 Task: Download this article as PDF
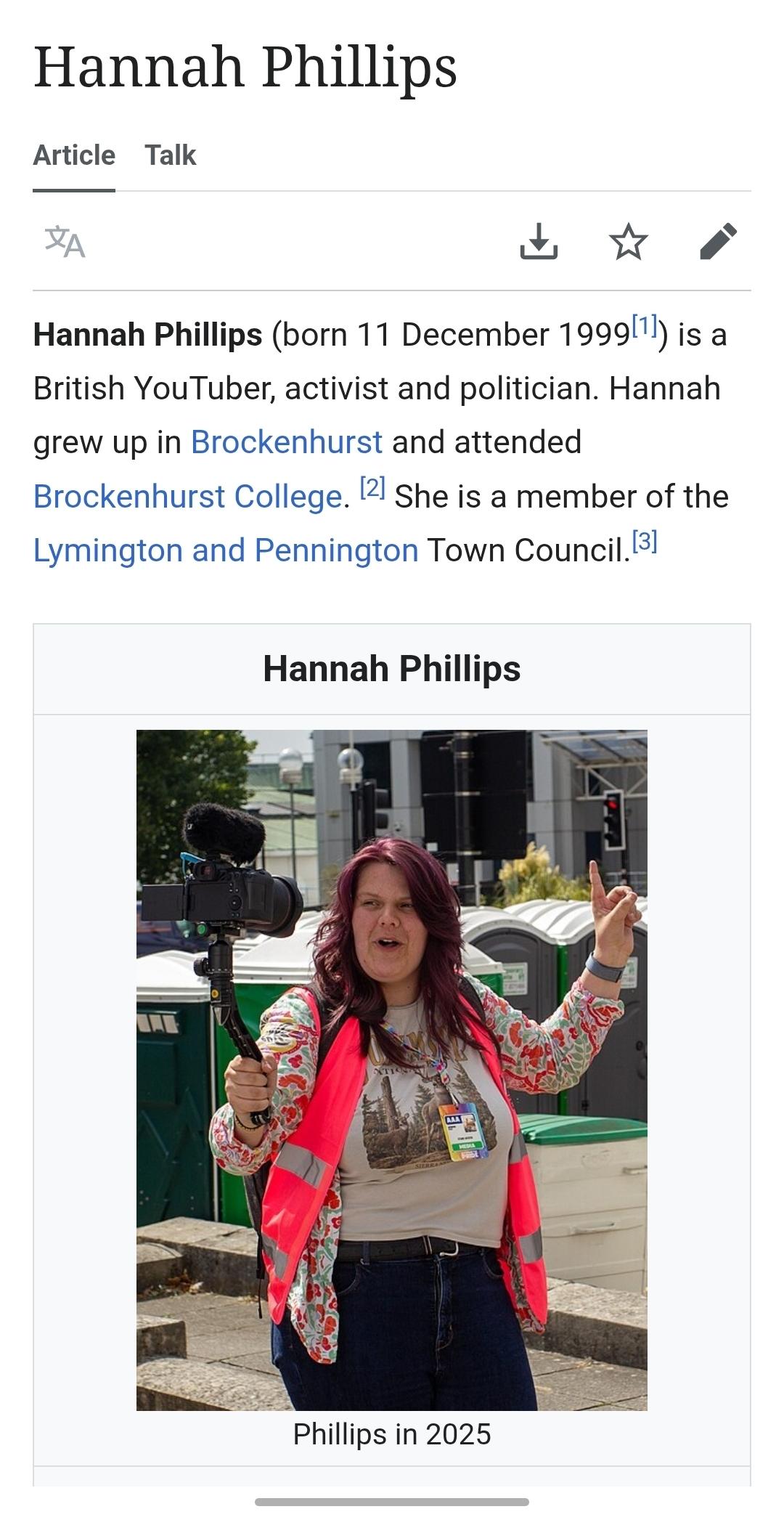coord(539,242)
